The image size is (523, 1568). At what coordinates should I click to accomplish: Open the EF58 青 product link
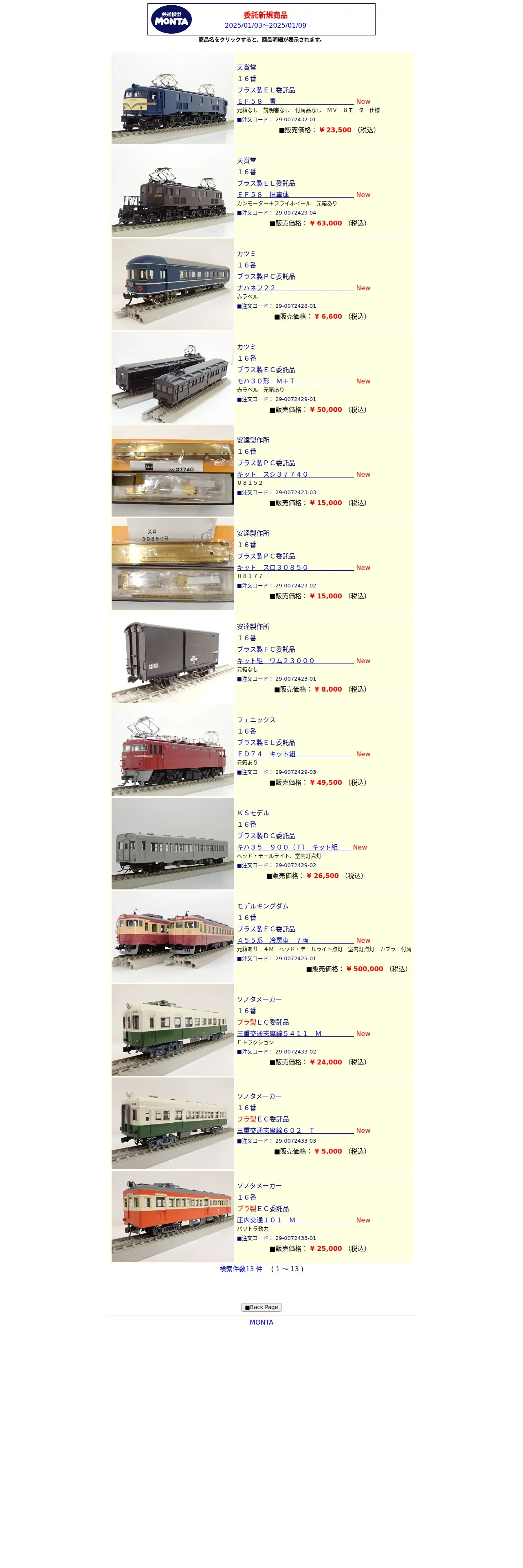(x=295, y=102)
